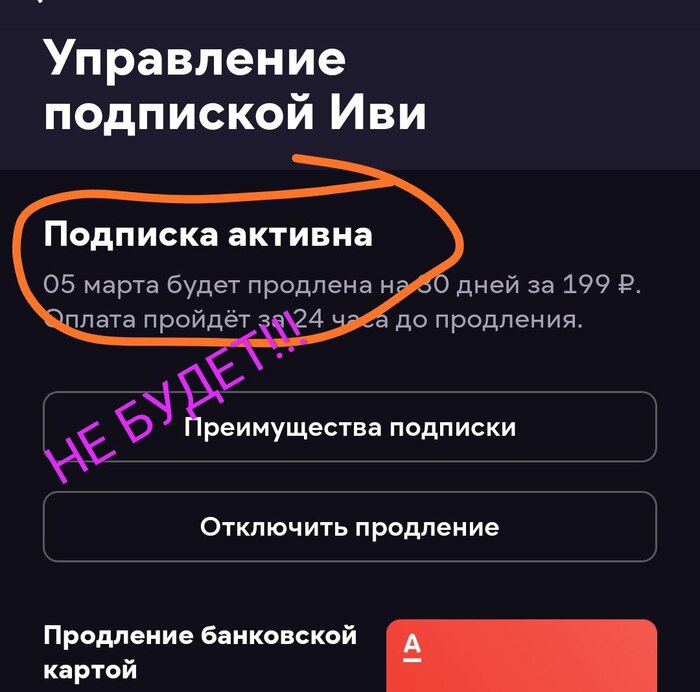The width and height of the screenshot is (700, 692).
Task: Open the red Alfa bank card
Action: click(520, 656)
